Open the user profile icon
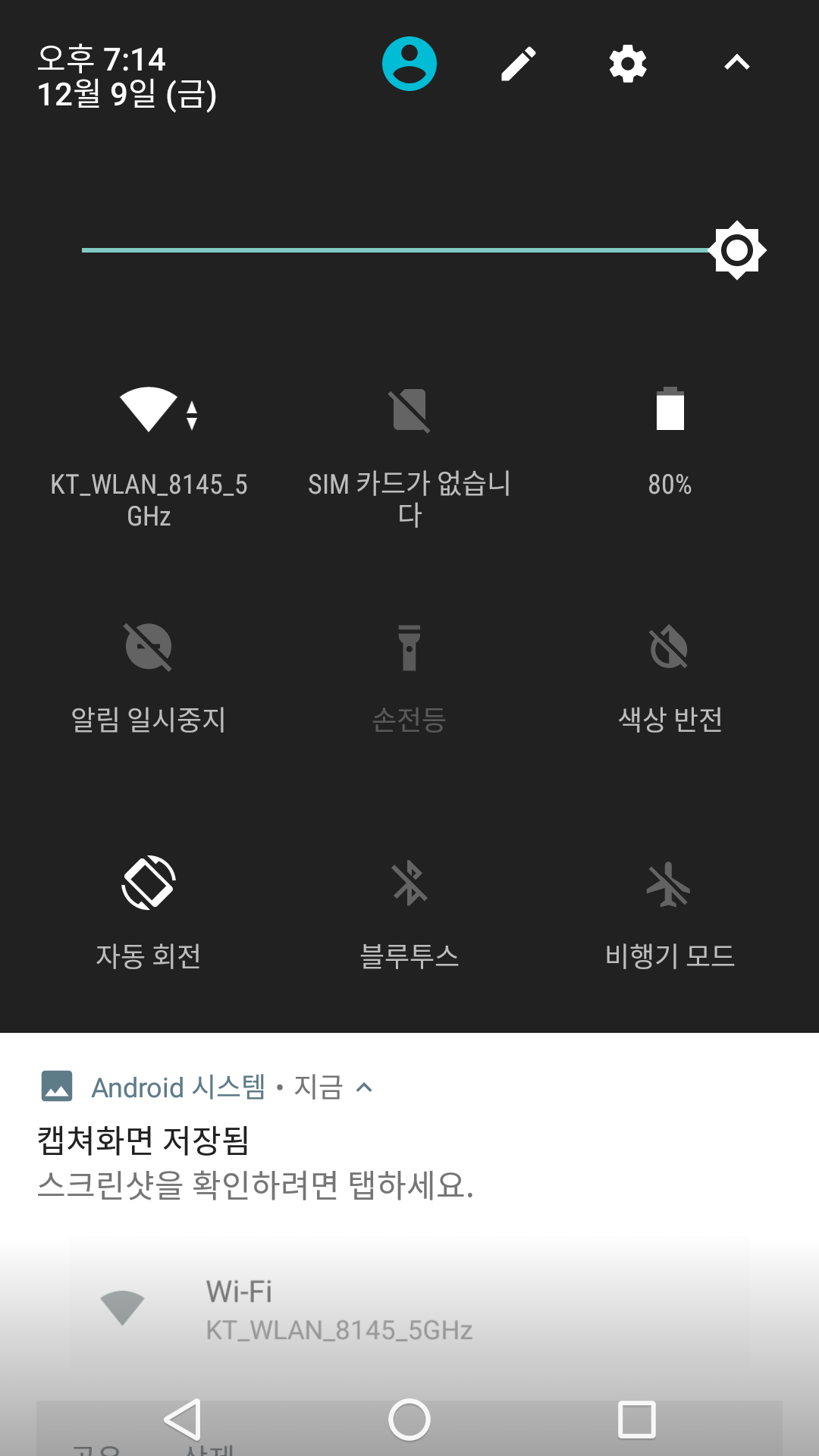Viewport: 819px width, 1456px height. click(x=409, y=63)
